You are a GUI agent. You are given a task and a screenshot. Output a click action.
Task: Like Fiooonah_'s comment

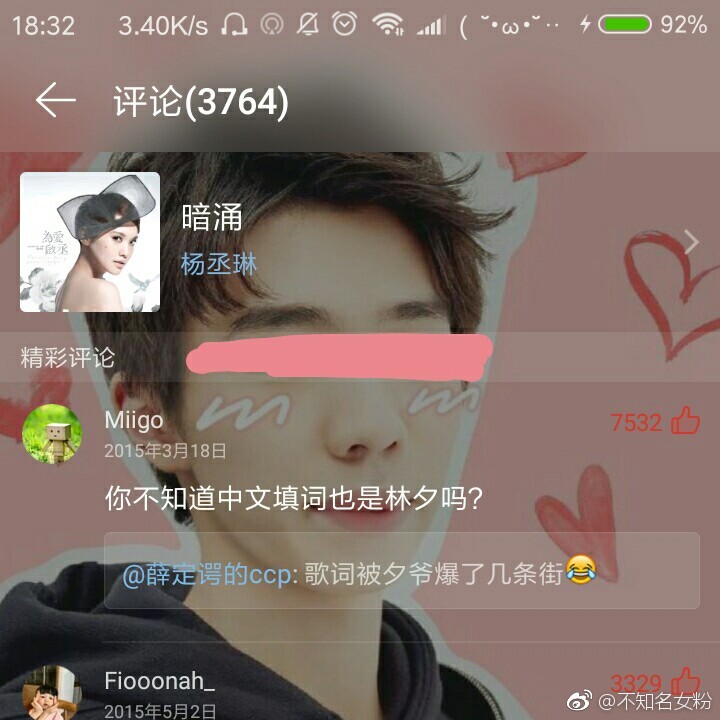pyautogui.click(x=686, y=681)
